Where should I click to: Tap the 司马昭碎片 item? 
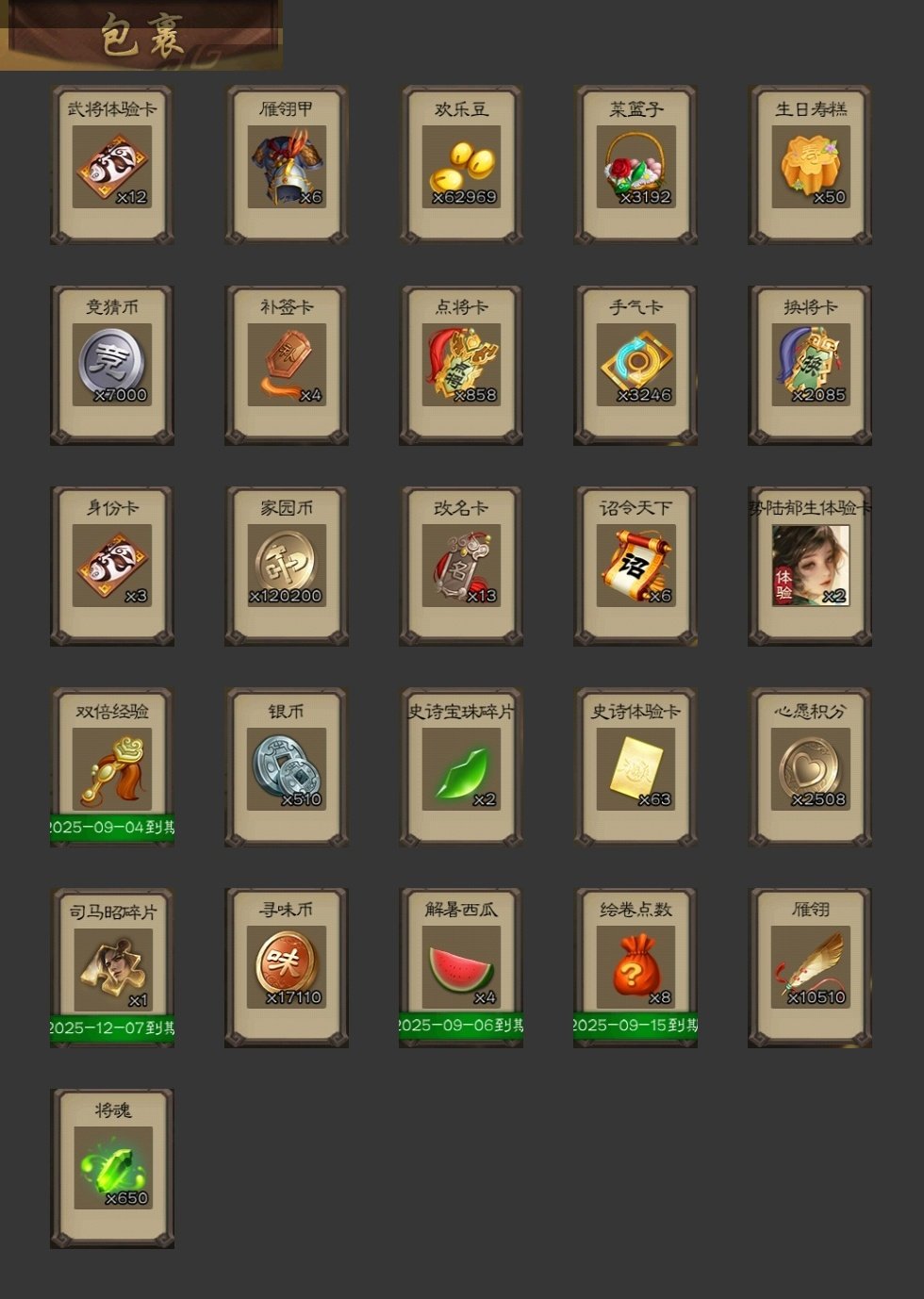point(112,968)
